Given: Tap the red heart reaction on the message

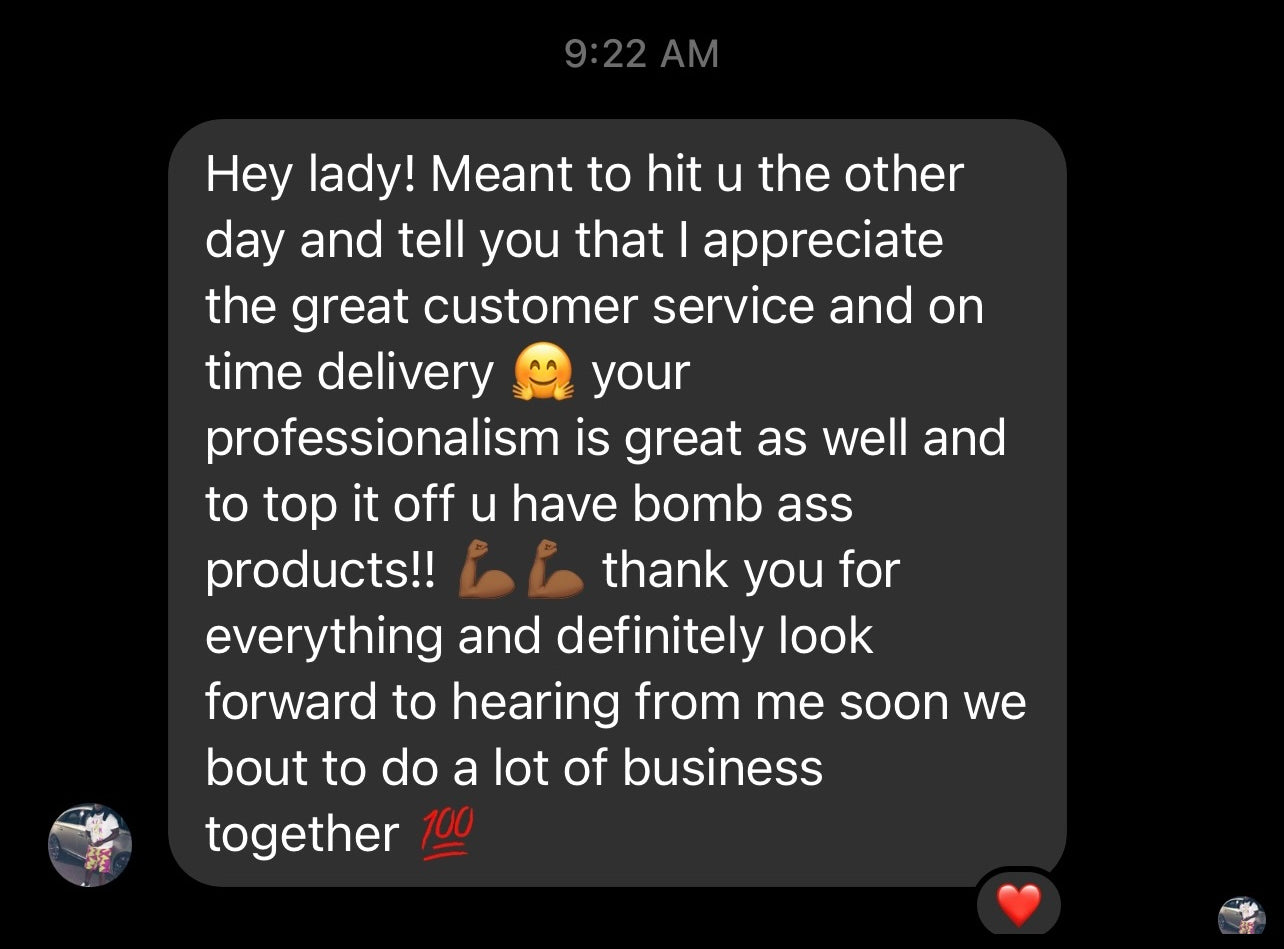Looking at the screenshot, I should 1019,904.
